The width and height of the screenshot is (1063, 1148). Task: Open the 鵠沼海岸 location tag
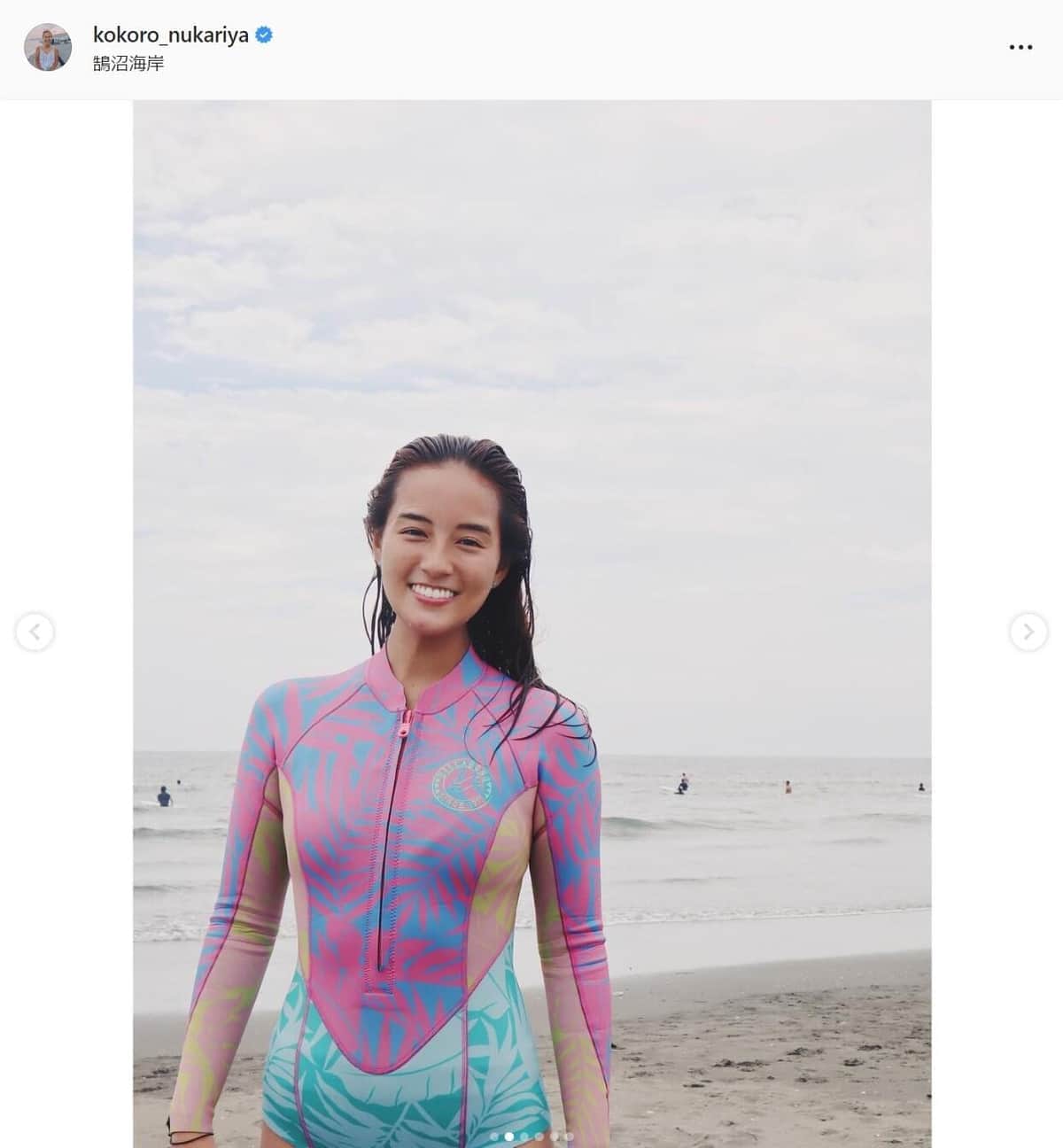[128, 64]
